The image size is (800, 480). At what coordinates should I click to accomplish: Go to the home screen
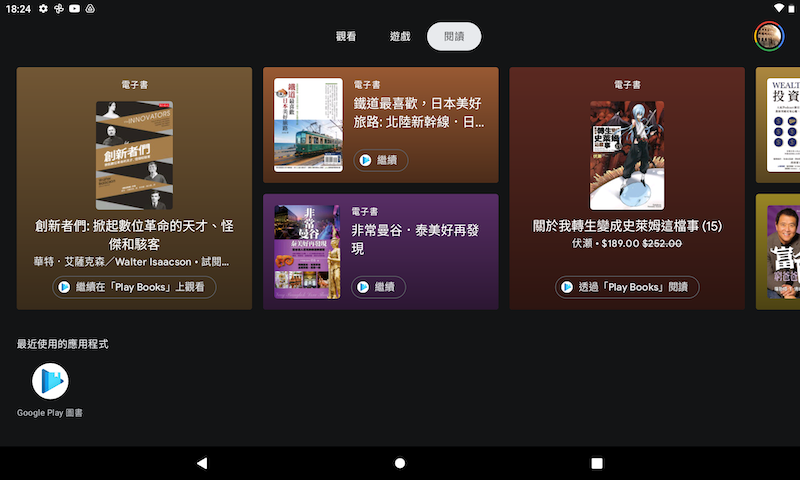[x=400, y=463]
